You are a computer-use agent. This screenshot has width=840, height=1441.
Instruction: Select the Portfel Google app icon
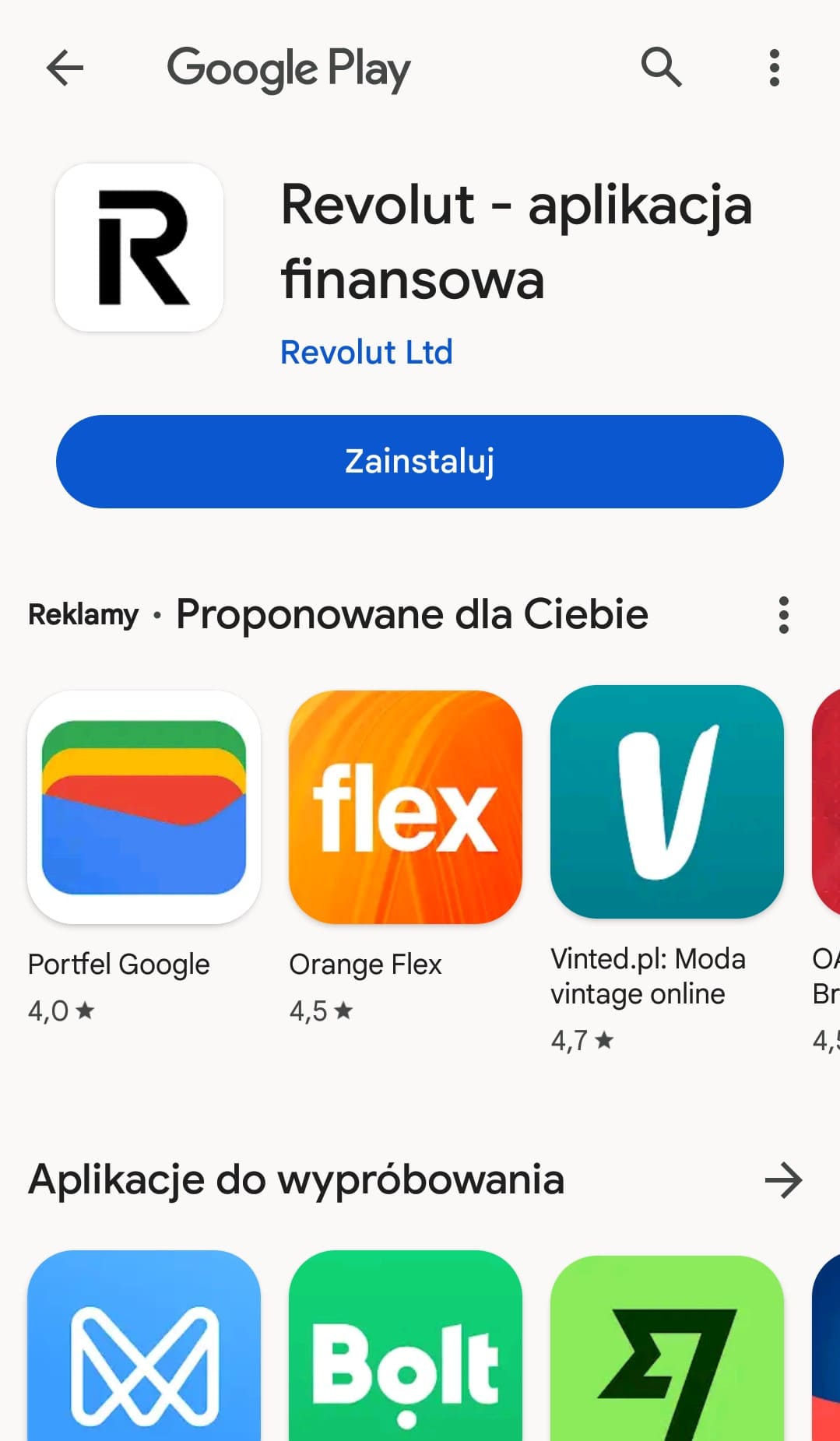click(143, 805)
